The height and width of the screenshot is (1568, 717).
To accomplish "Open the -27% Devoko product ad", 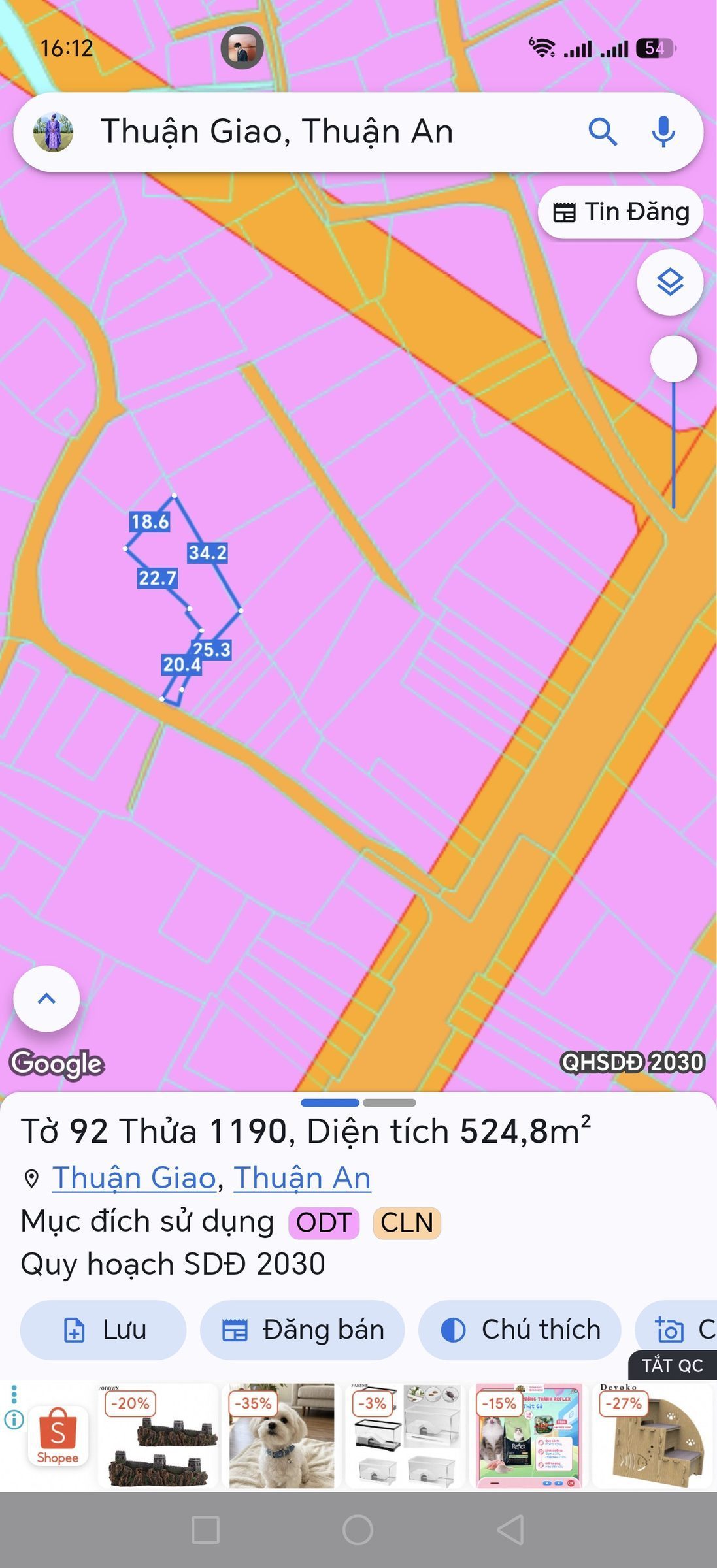I will (652, 1435).
